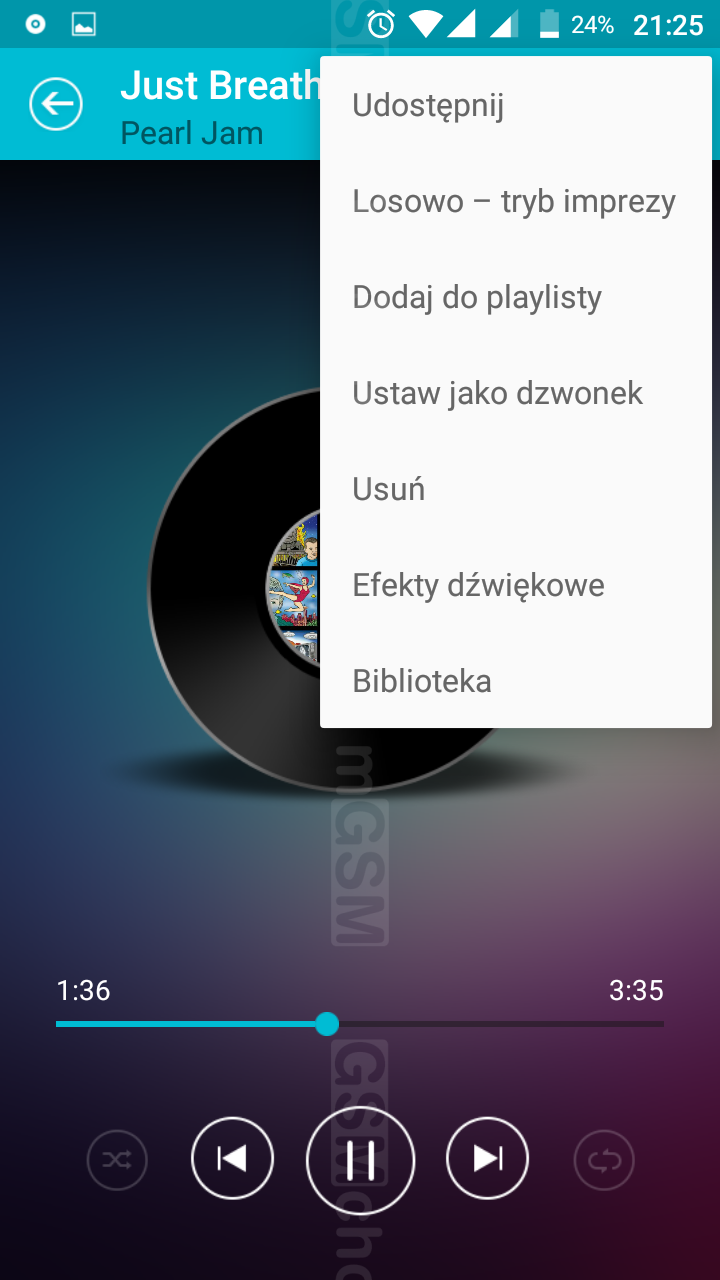Toggle shuffle mode
This screenshot has width=720, height=1280.
pos(117,1160)
